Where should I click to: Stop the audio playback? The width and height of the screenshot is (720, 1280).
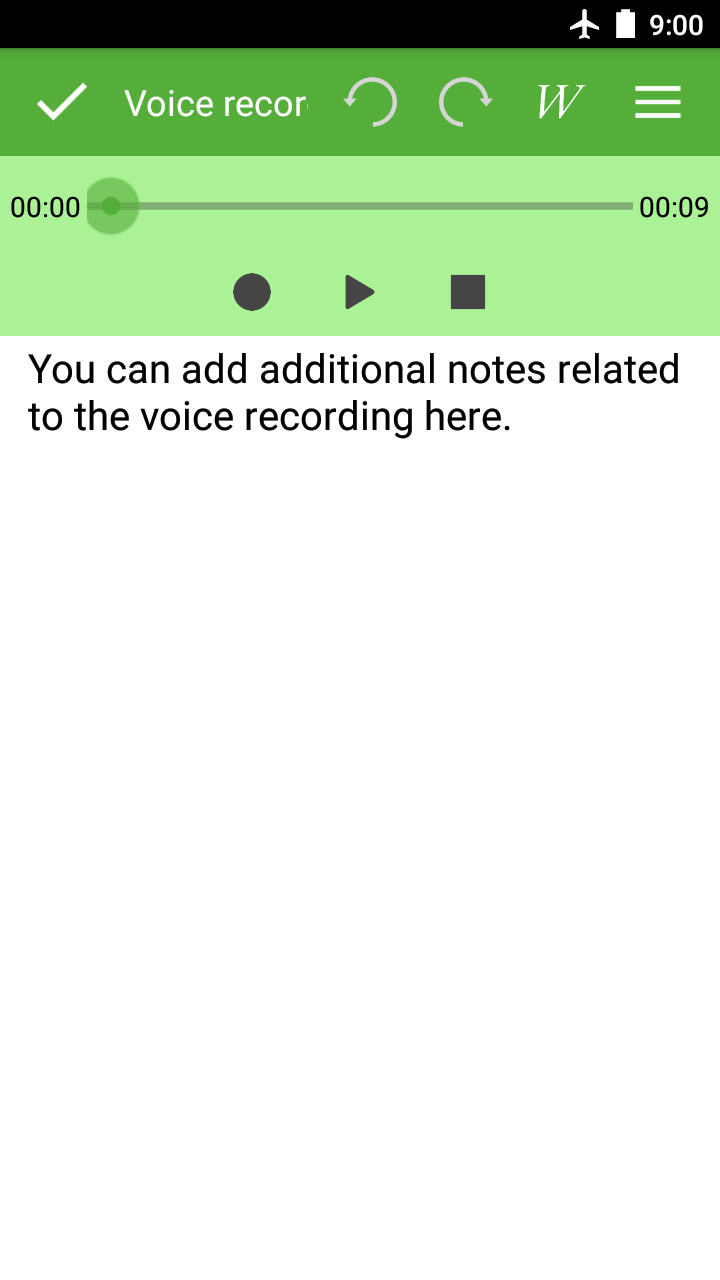(x=467, y=292)
